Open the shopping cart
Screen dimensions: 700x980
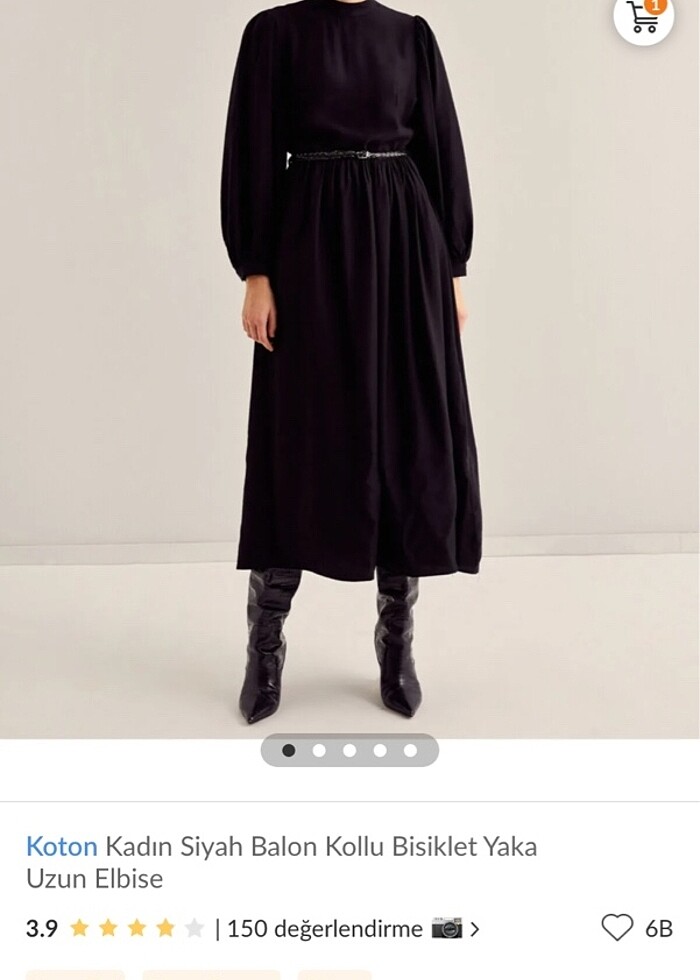[x=643, y=17]
